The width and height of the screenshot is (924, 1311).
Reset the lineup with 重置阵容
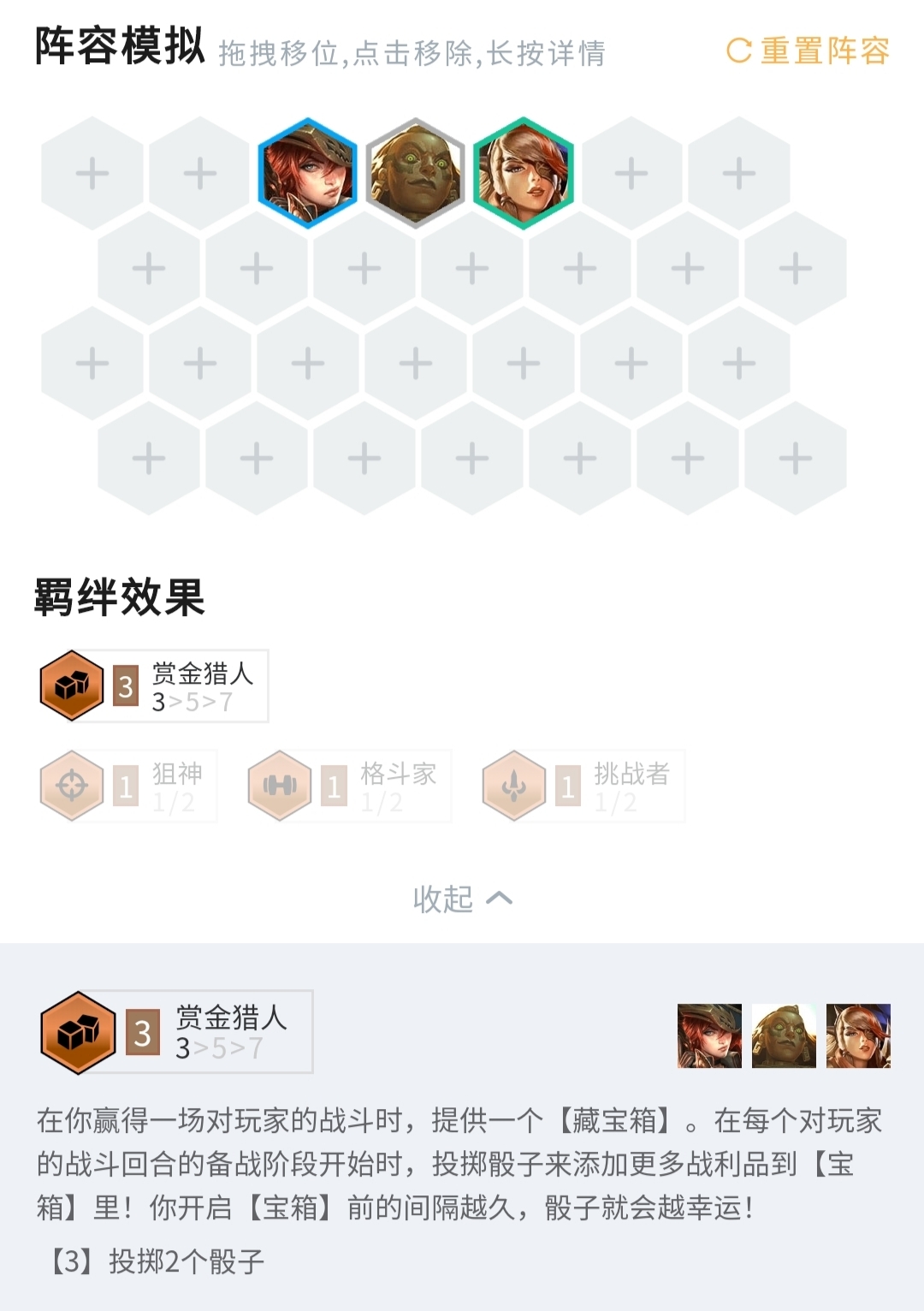pos(808,51)
